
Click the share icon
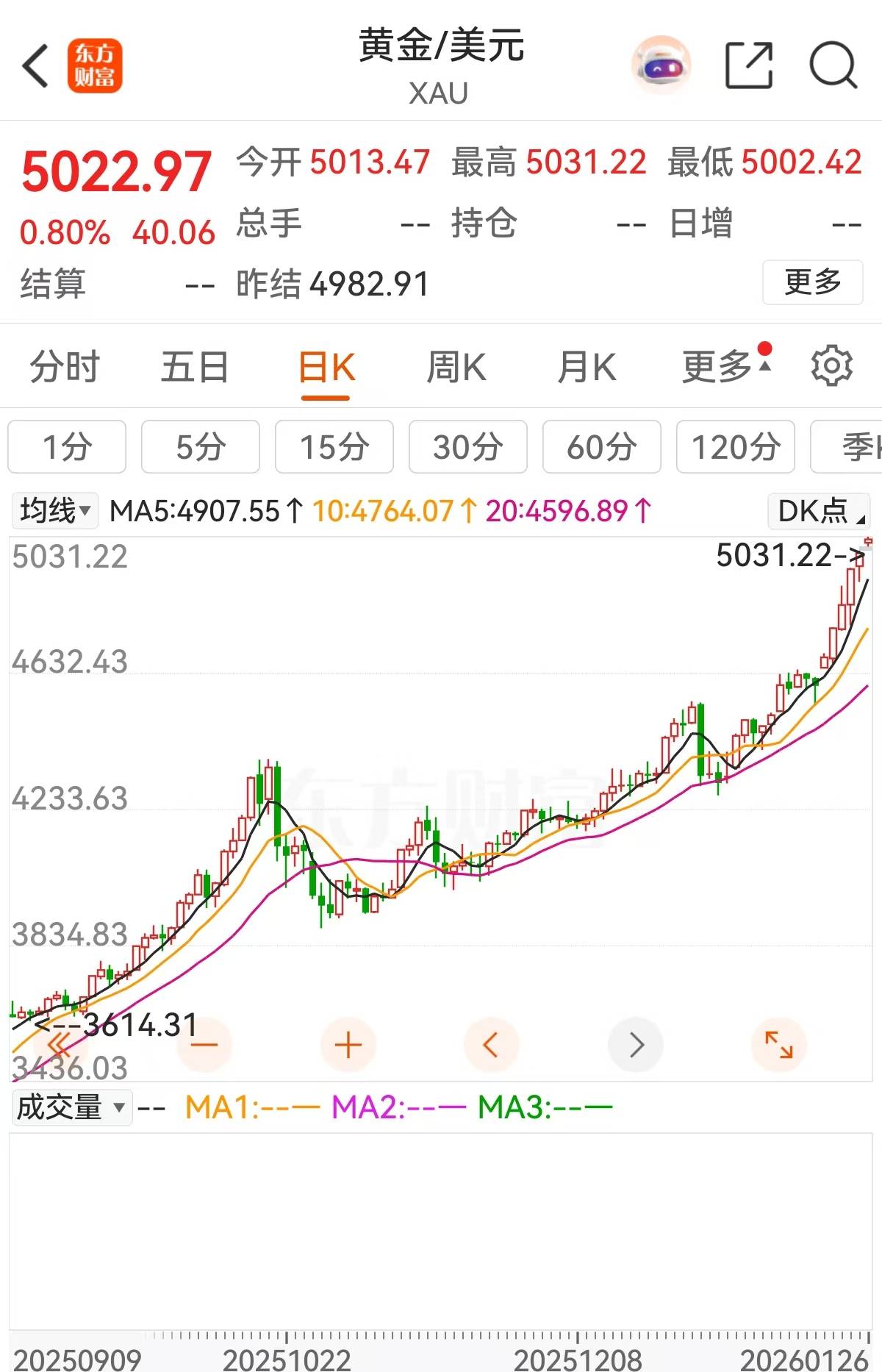749,65
